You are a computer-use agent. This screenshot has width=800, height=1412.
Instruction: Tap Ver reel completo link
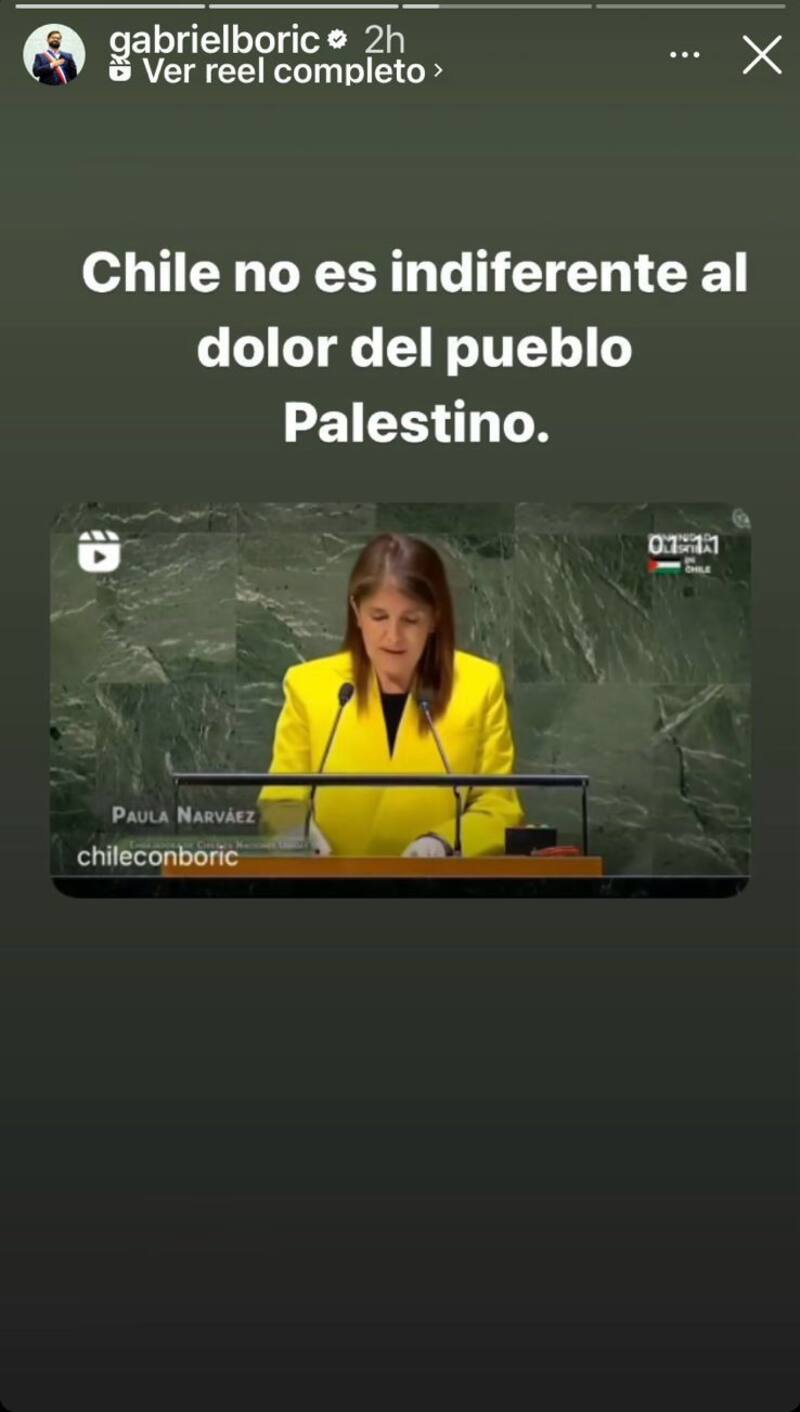tap(283, 72)
